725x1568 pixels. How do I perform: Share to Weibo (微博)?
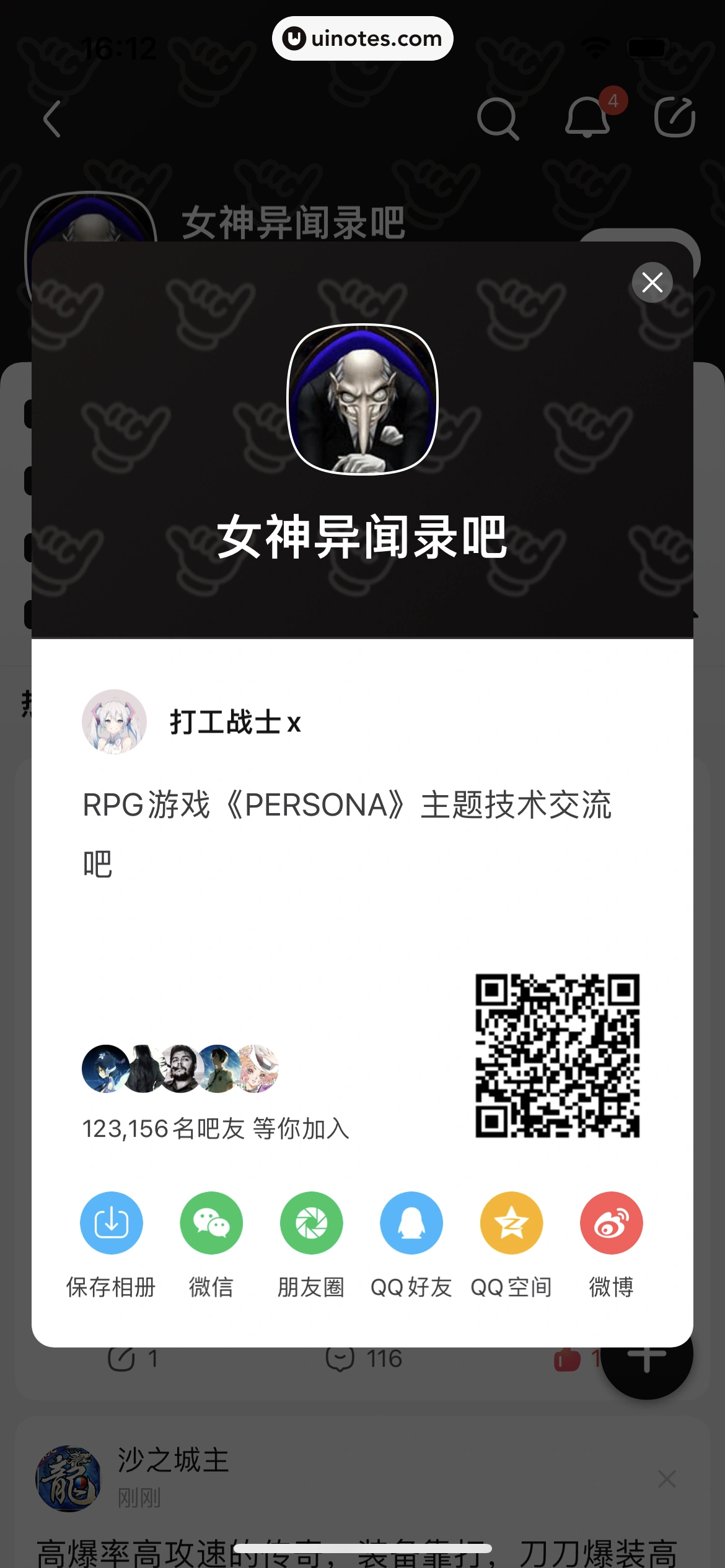[x=611, y=1223]
